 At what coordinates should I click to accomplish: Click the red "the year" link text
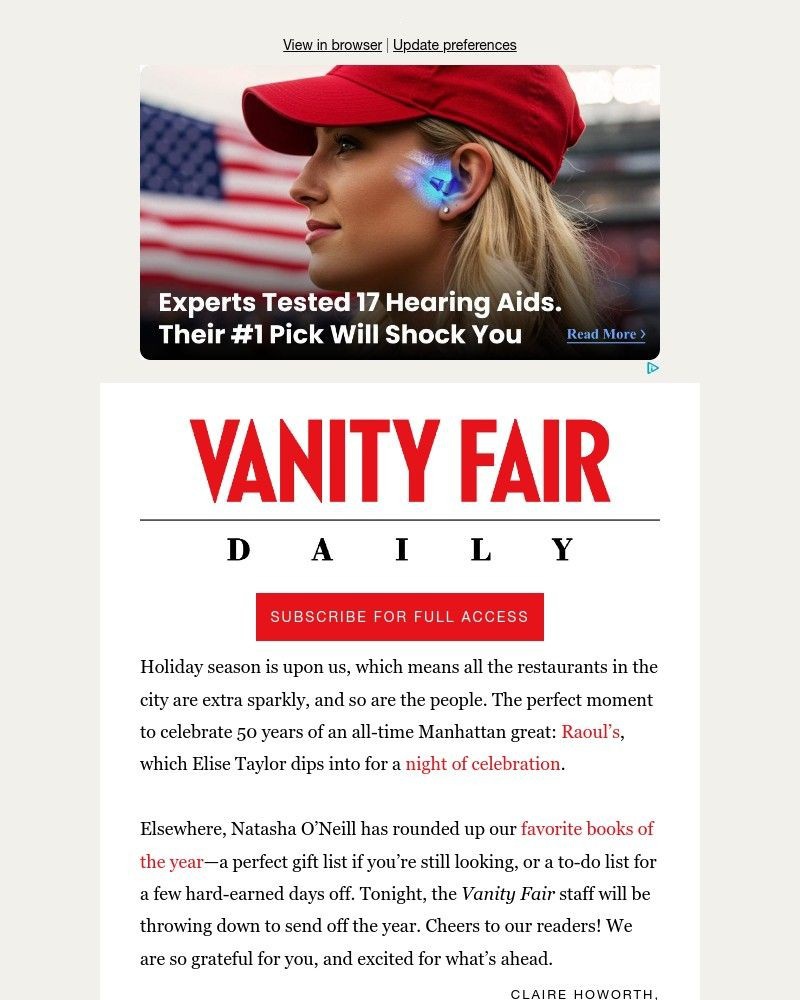173,861
